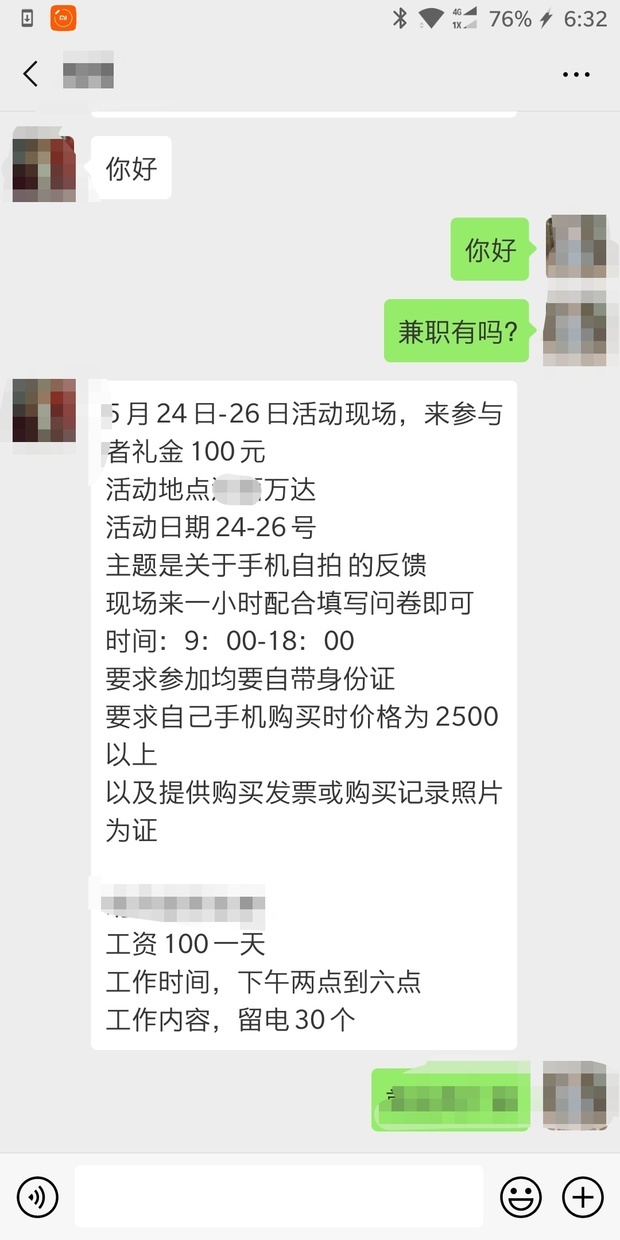Open the contact's avatar beside 你好

click(44, 169)
